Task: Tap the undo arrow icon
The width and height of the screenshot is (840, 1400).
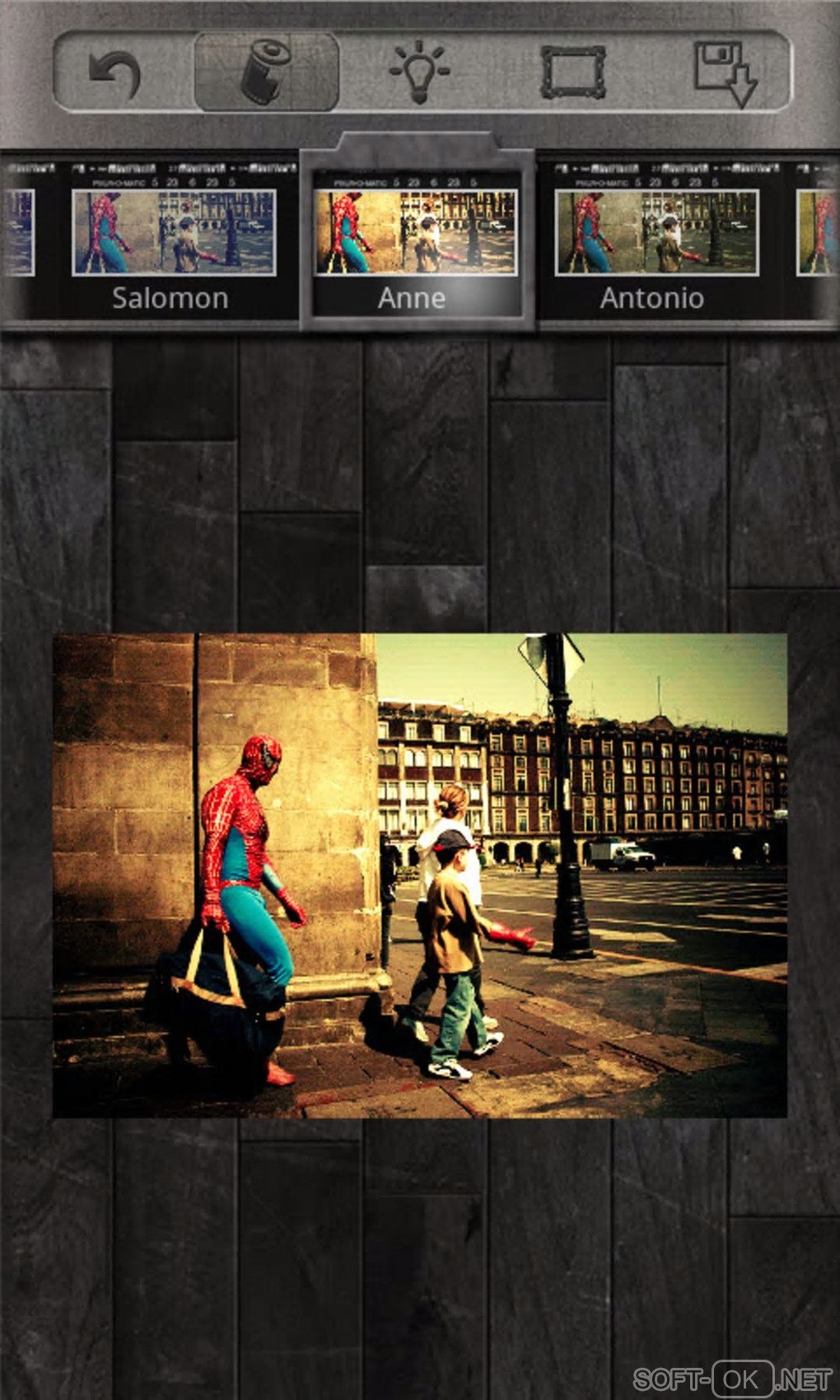Action: [x=114, y=75]
